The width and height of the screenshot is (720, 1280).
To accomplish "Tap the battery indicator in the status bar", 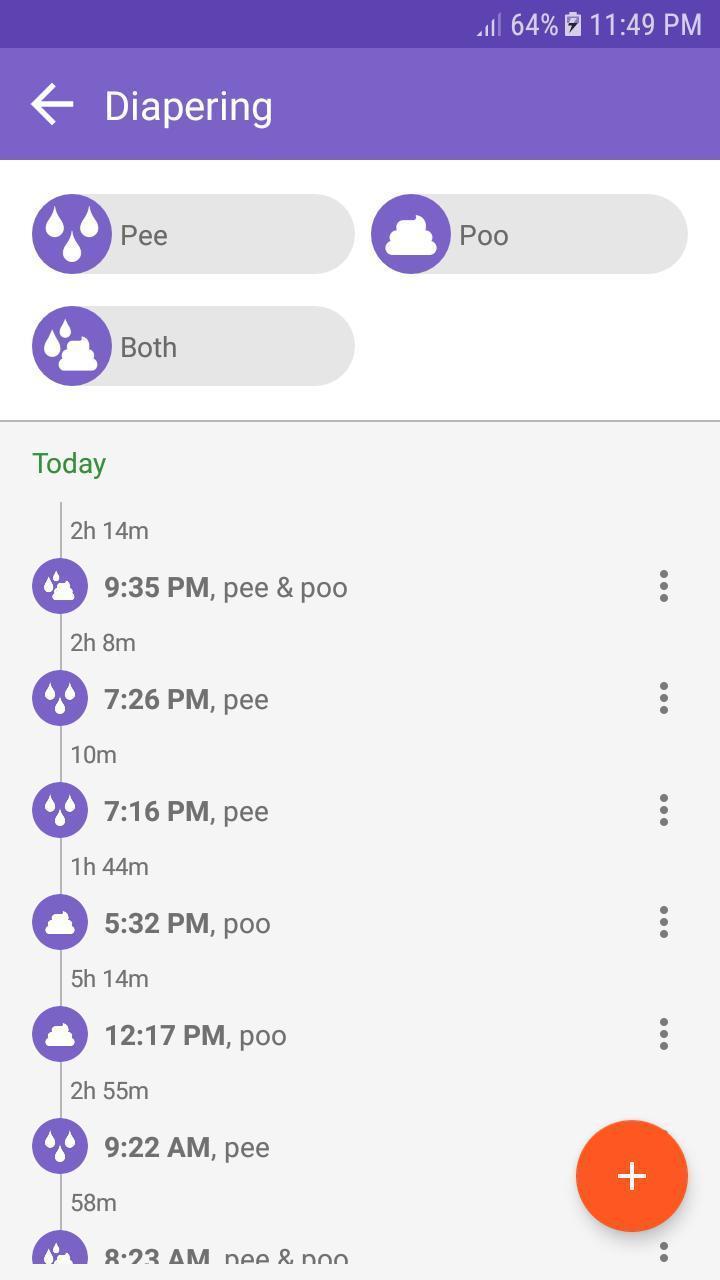I will [x=573, y=25].
